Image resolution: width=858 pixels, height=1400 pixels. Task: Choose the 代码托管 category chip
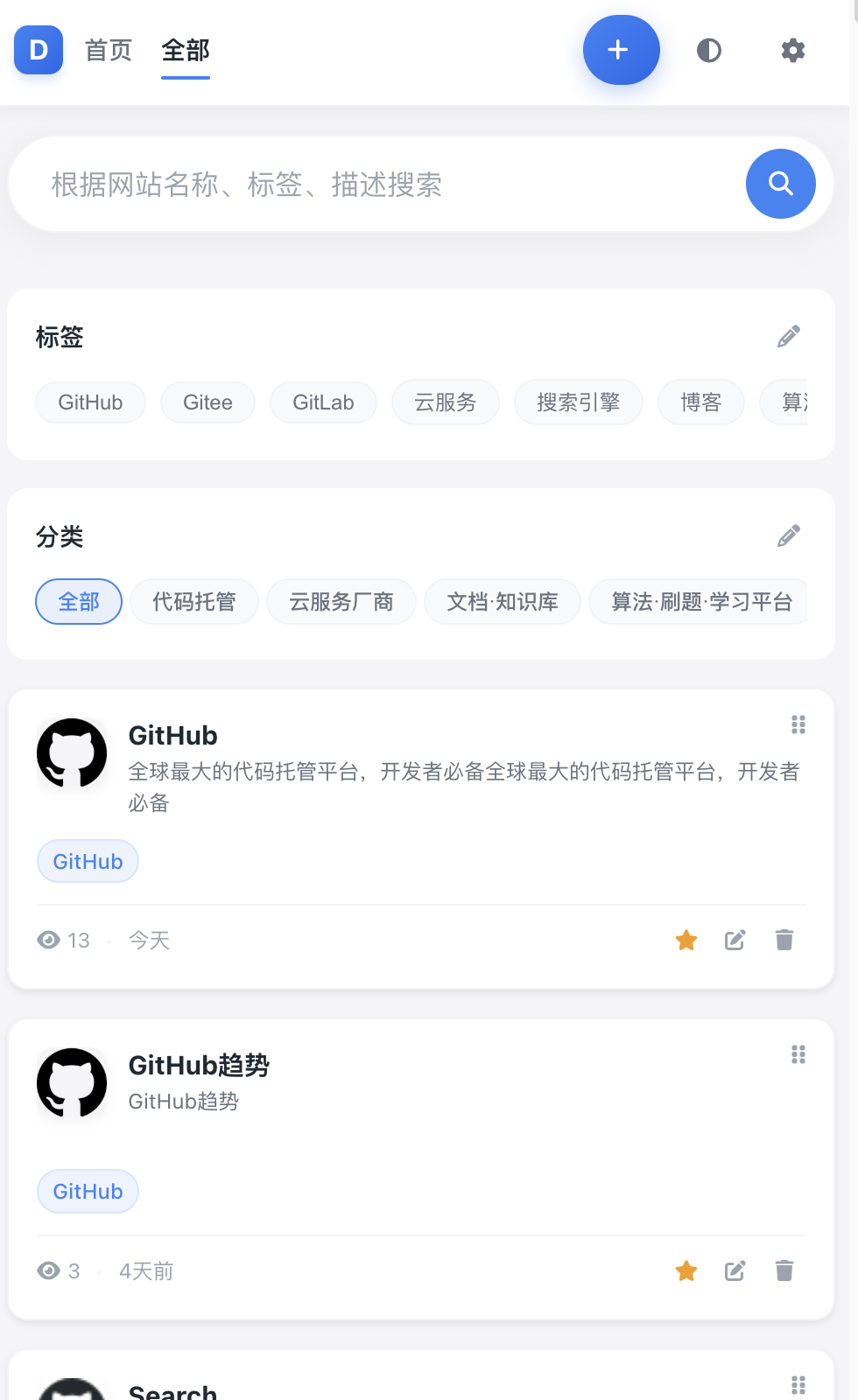(x=194, y=602)
